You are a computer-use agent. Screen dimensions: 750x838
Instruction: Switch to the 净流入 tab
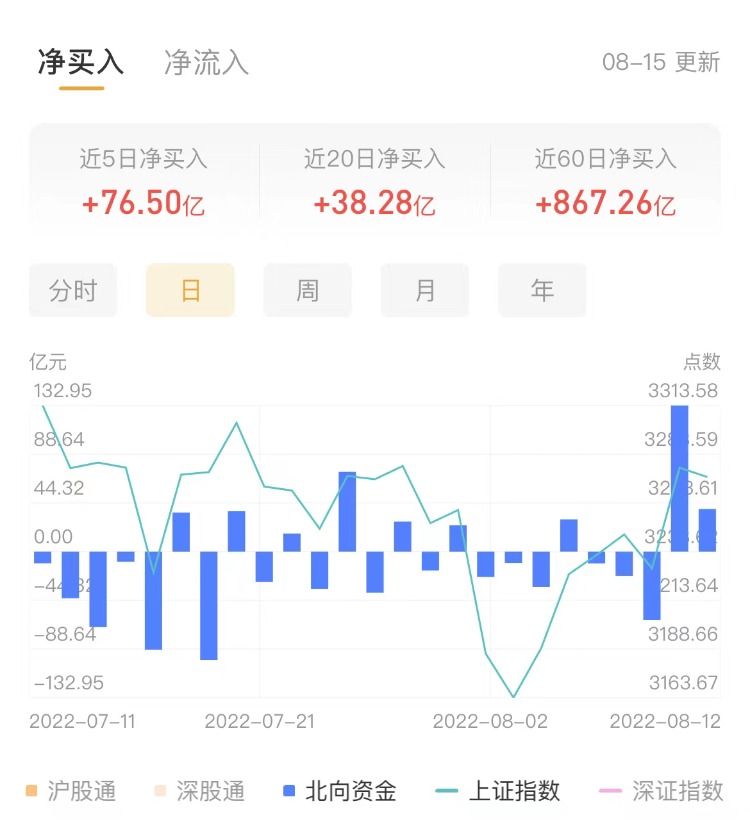click(206, 62)
